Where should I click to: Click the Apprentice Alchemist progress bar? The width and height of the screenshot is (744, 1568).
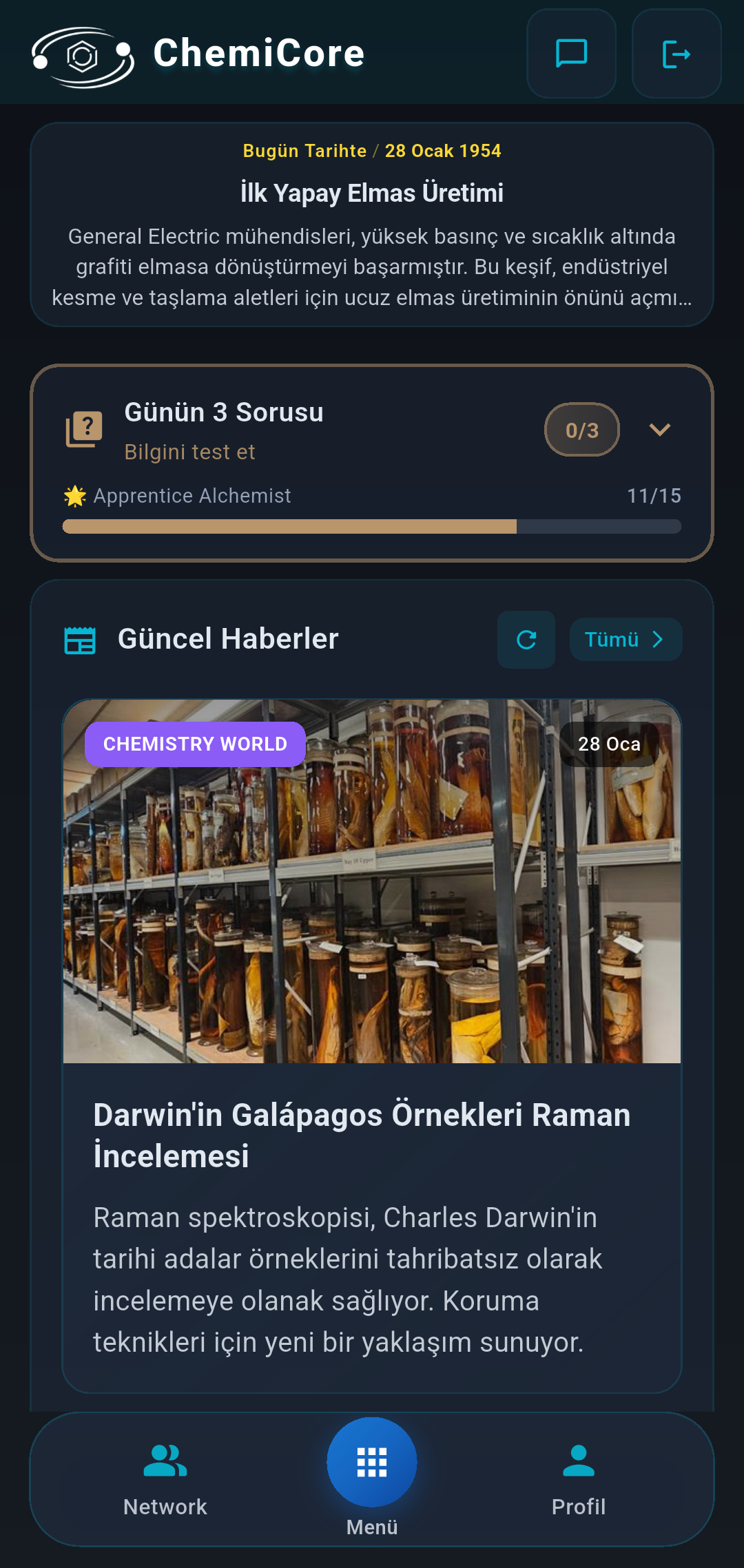[372, 525]
